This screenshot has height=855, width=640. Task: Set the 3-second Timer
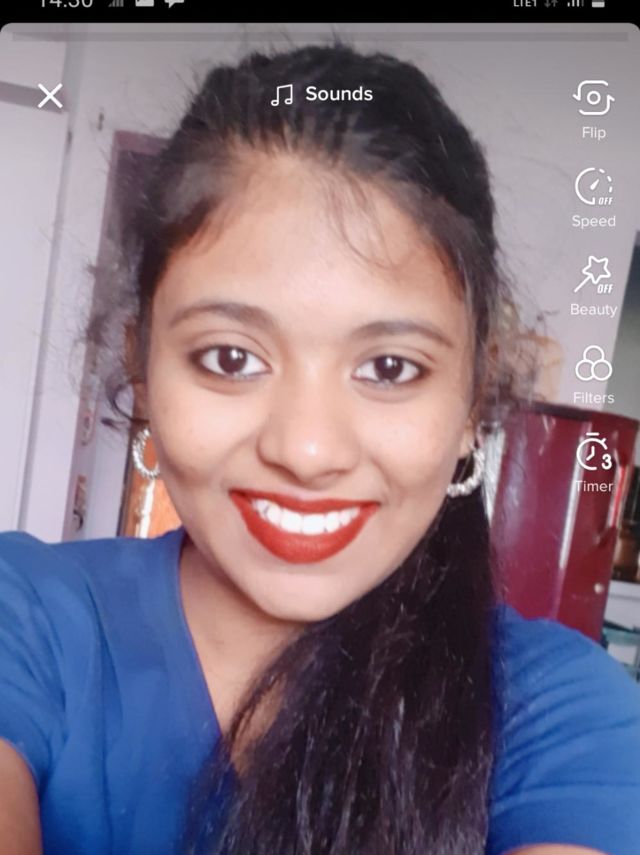click(x=594, y=462)
